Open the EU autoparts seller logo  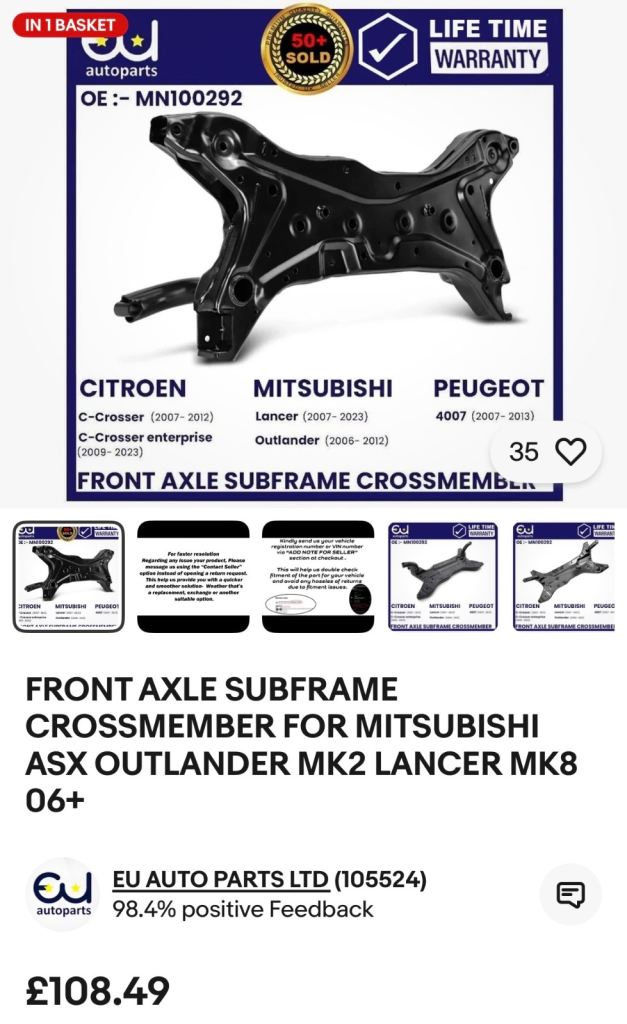click(63, 894)
